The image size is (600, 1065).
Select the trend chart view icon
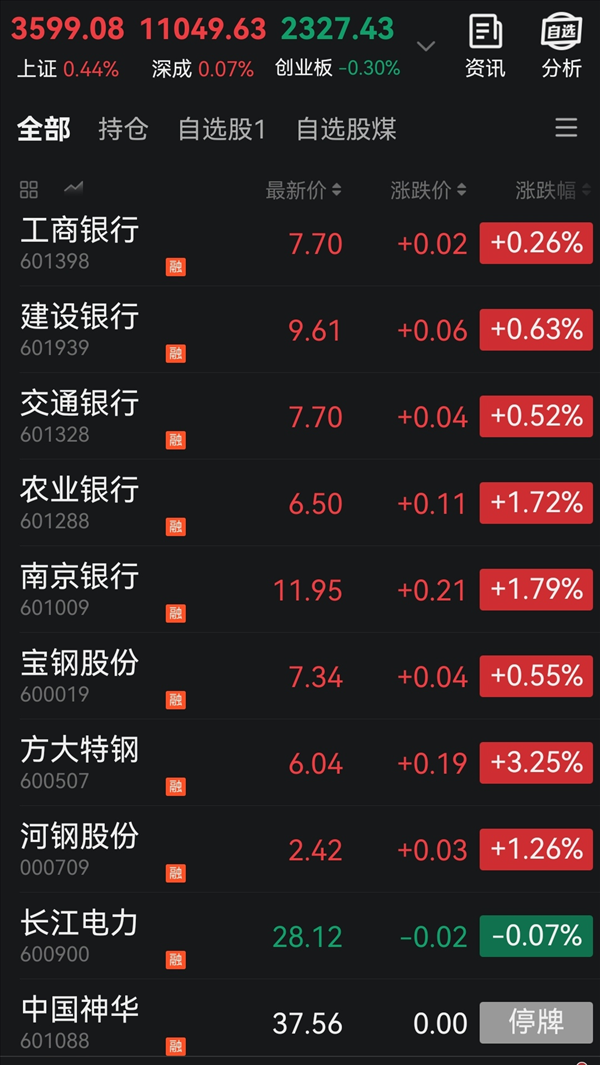click(x=73, y=188)
